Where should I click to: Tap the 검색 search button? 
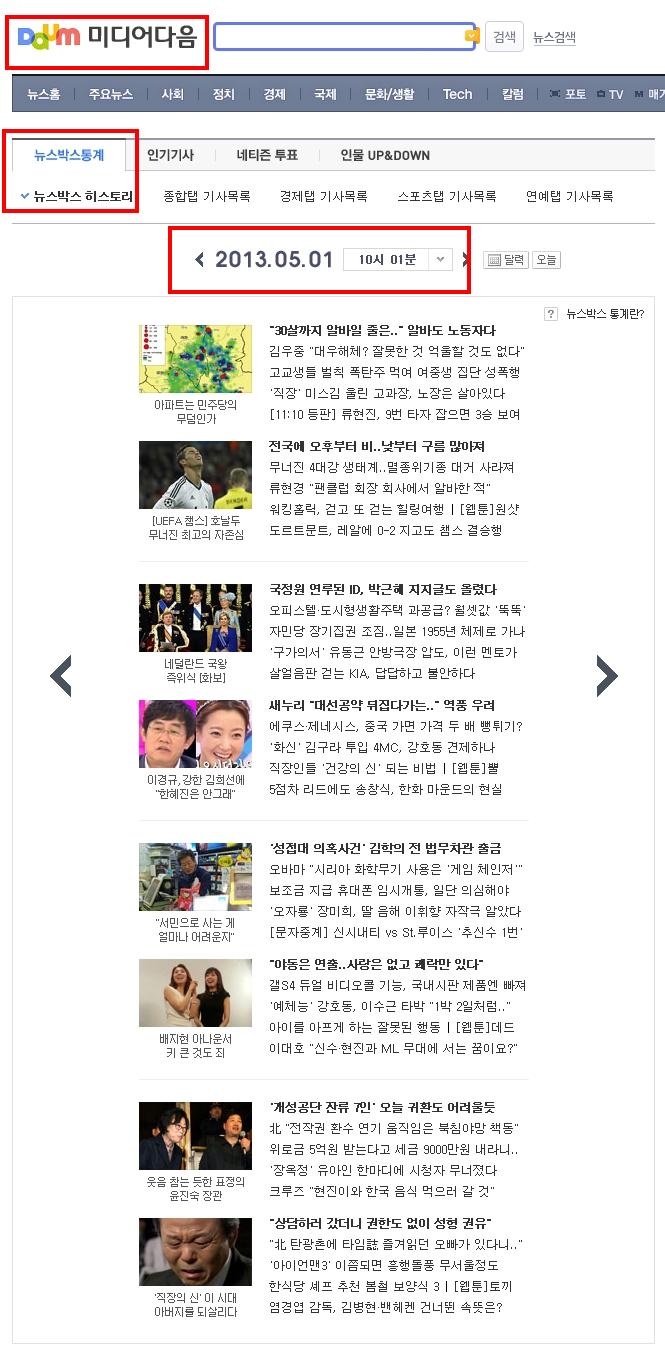504,37
